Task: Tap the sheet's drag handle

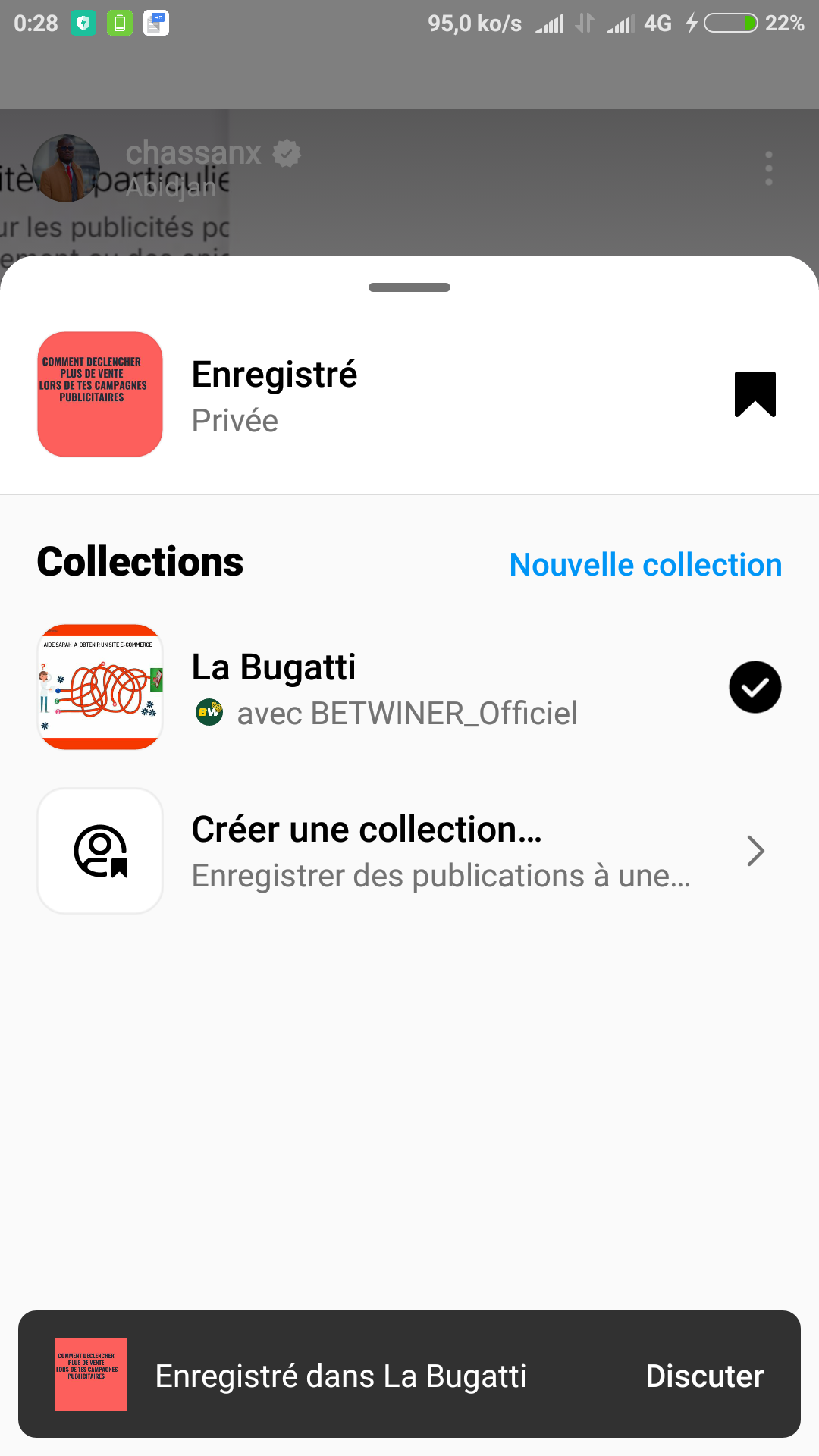Action: click(x=409, y=287)
